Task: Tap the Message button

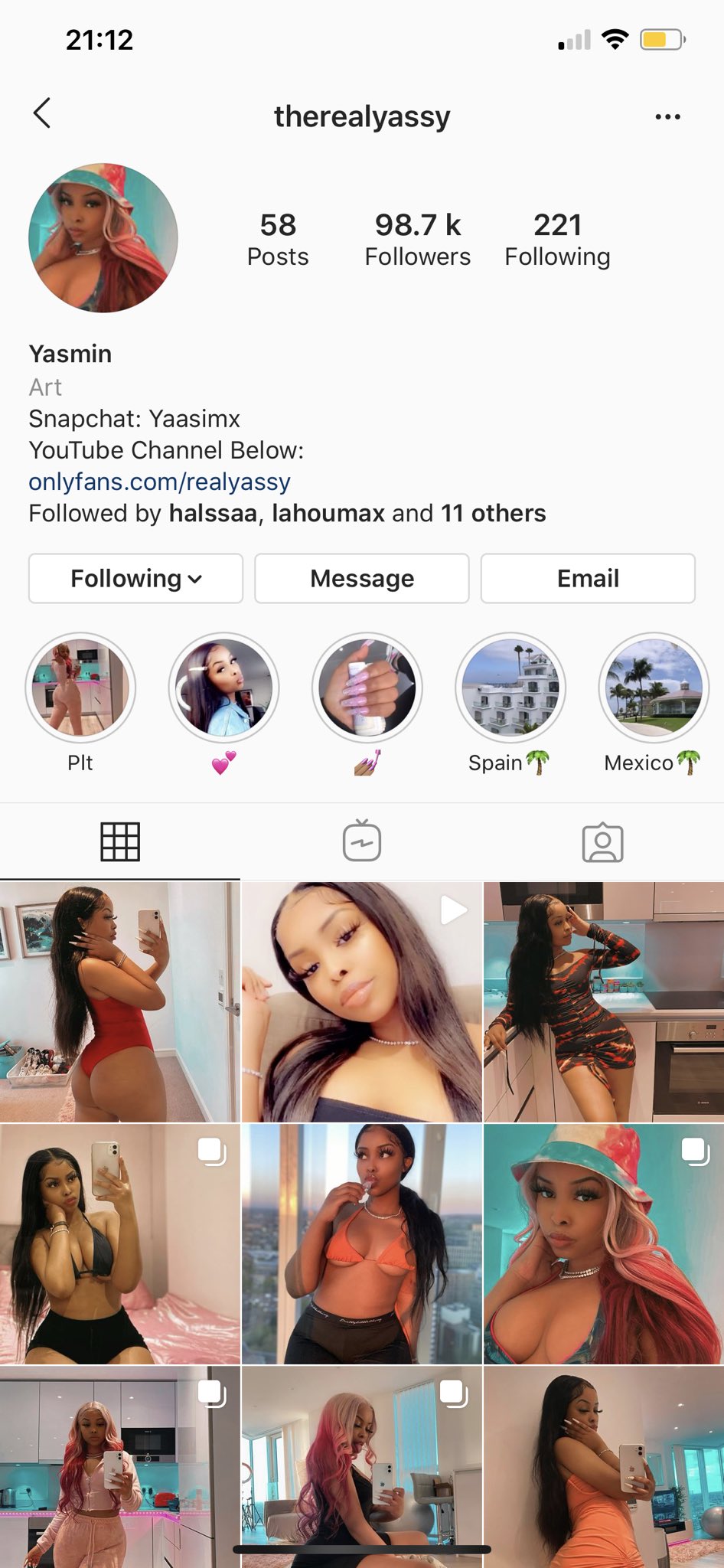Action: (361, 578)
